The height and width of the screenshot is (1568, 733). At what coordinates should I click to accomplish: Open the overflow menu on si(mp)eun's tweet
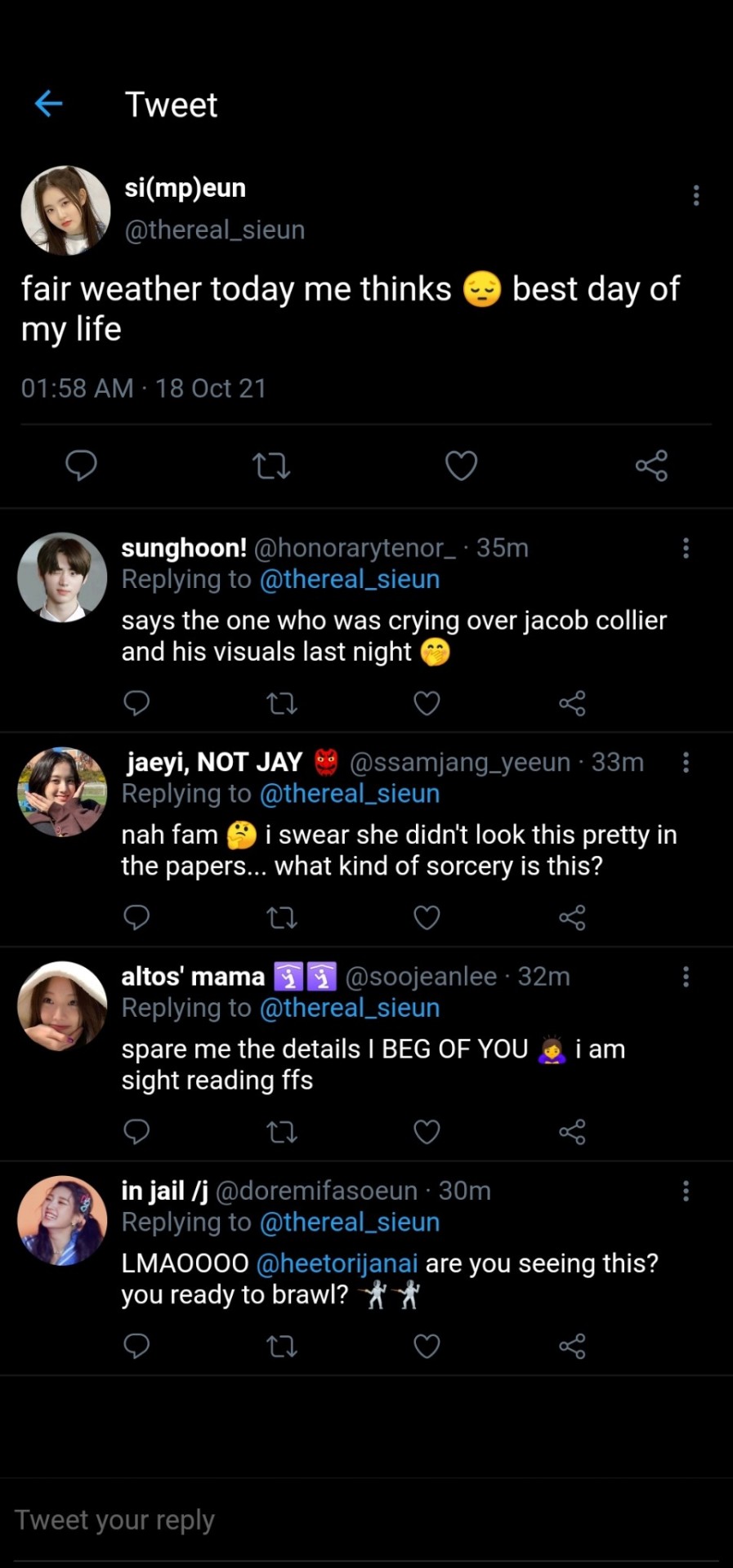(695, 195)
